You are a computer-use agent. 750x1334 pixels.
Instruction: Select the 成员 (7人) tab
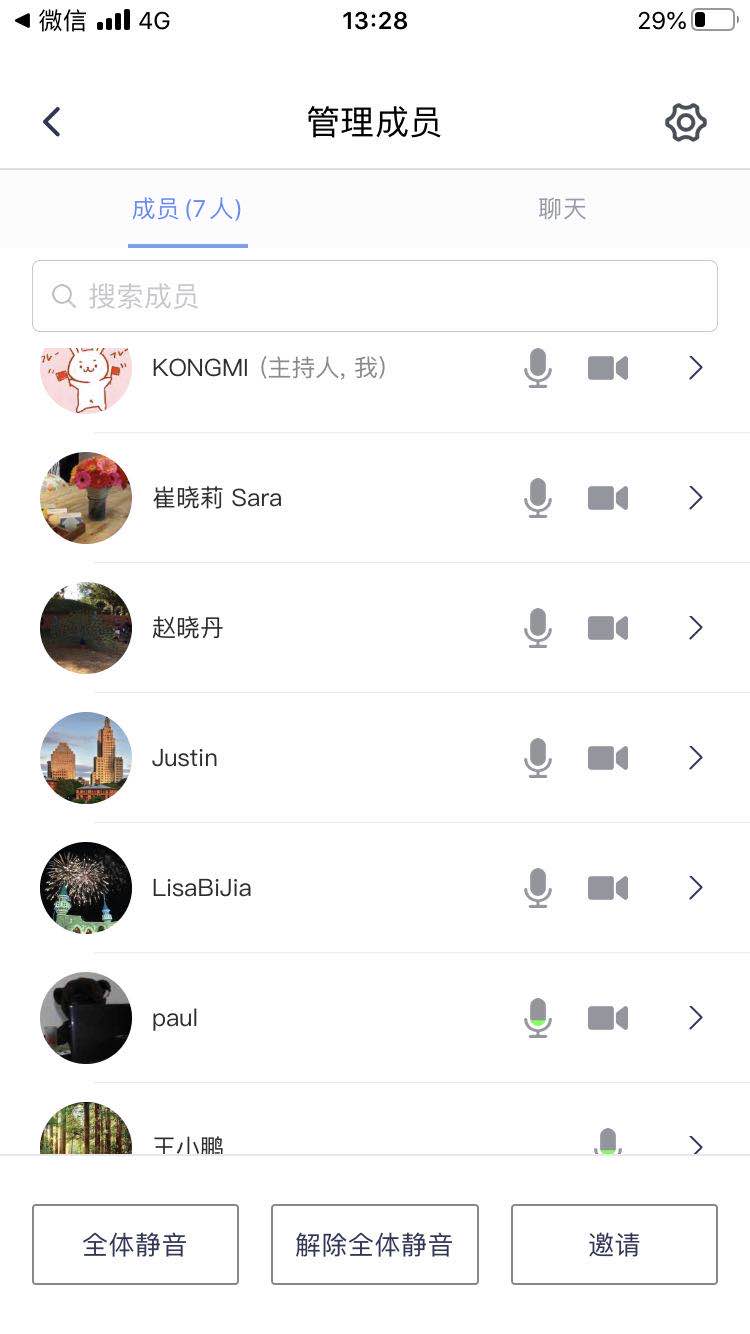coord(187,209)
